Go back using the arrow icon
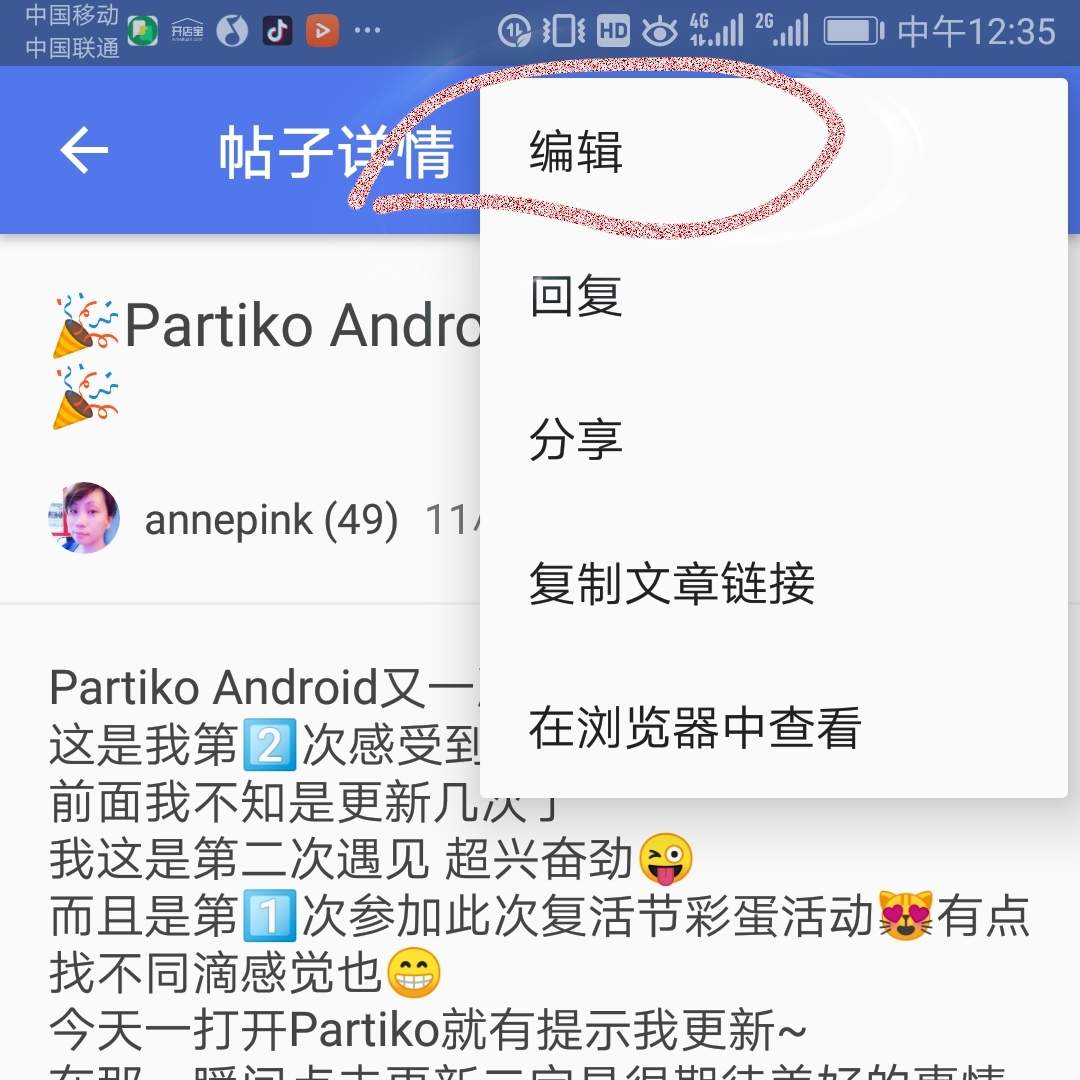This screenshot has height=1080, width=1080. (84, 151)
